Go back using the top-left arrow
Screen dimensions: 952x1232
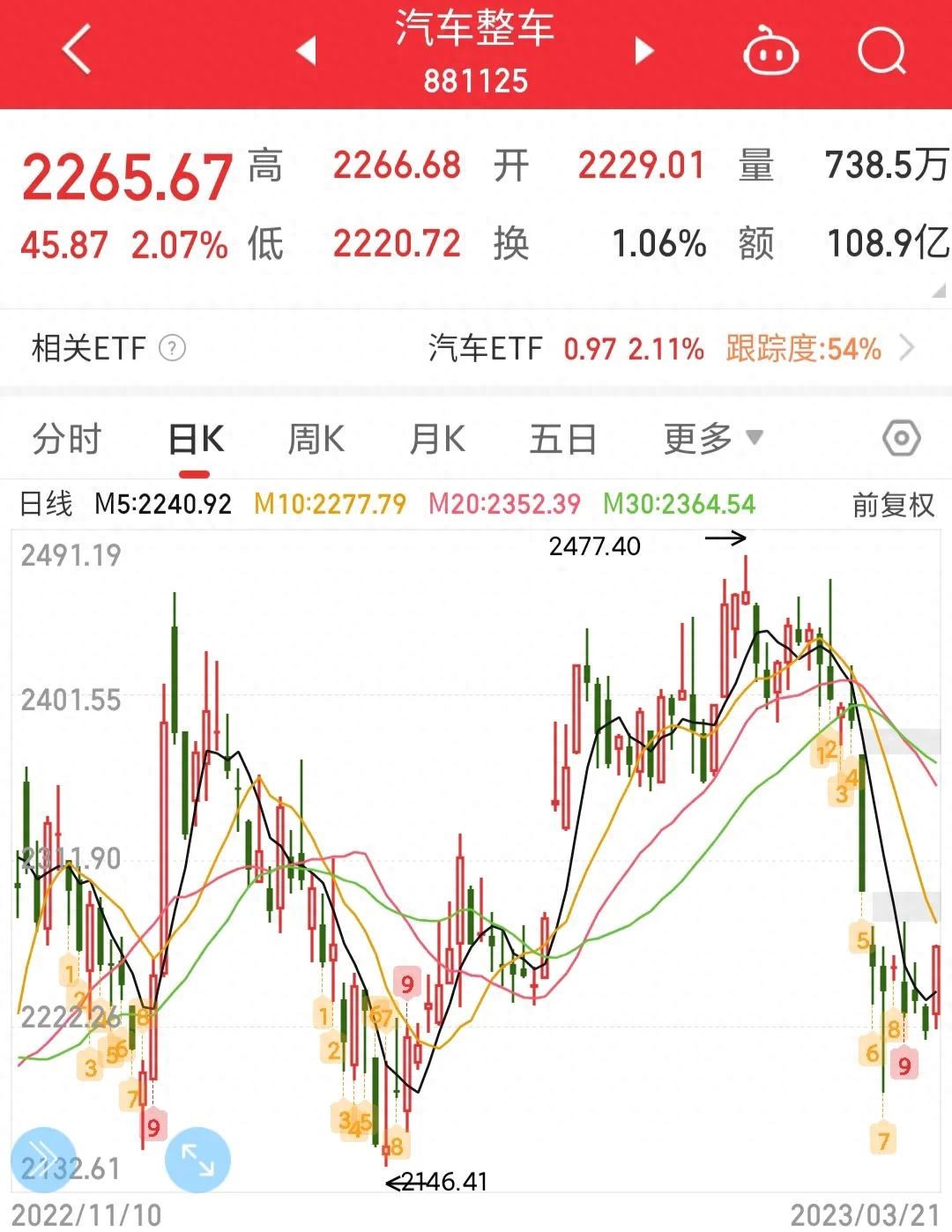point(77,49)
